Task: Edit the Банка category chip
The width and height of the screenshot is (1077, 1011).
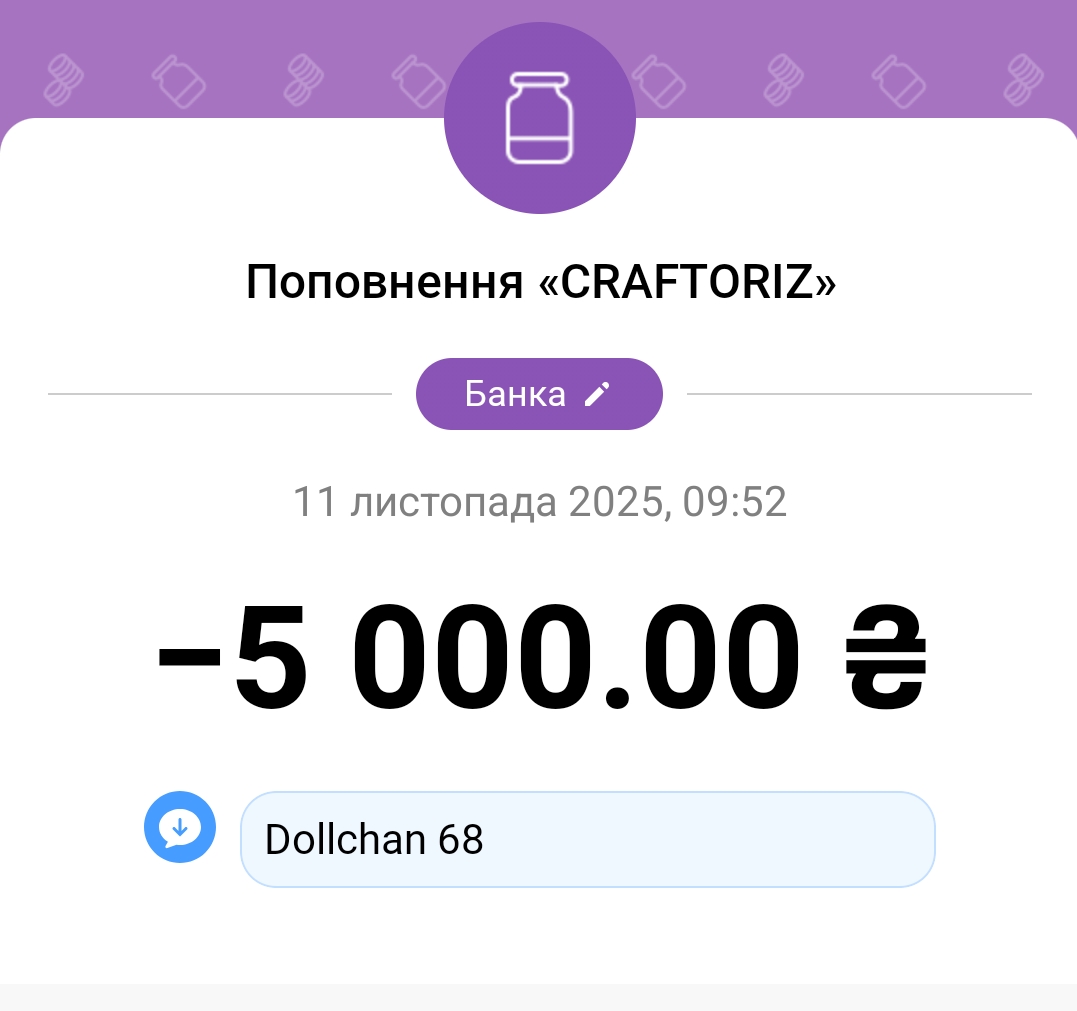Action: (x=539, y=394)
